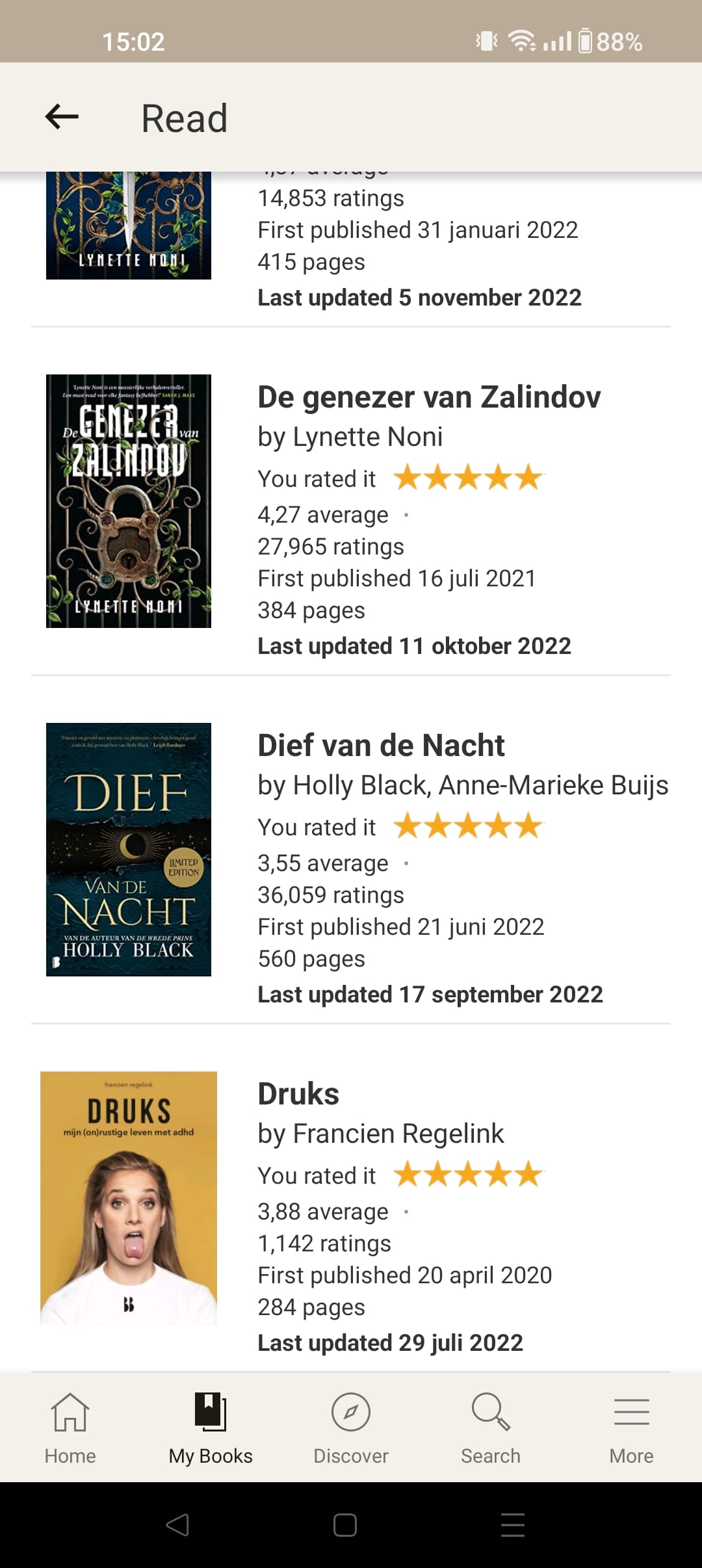Switch to the Discover tab
The image size is (702, 1568).
point(351,1428)
